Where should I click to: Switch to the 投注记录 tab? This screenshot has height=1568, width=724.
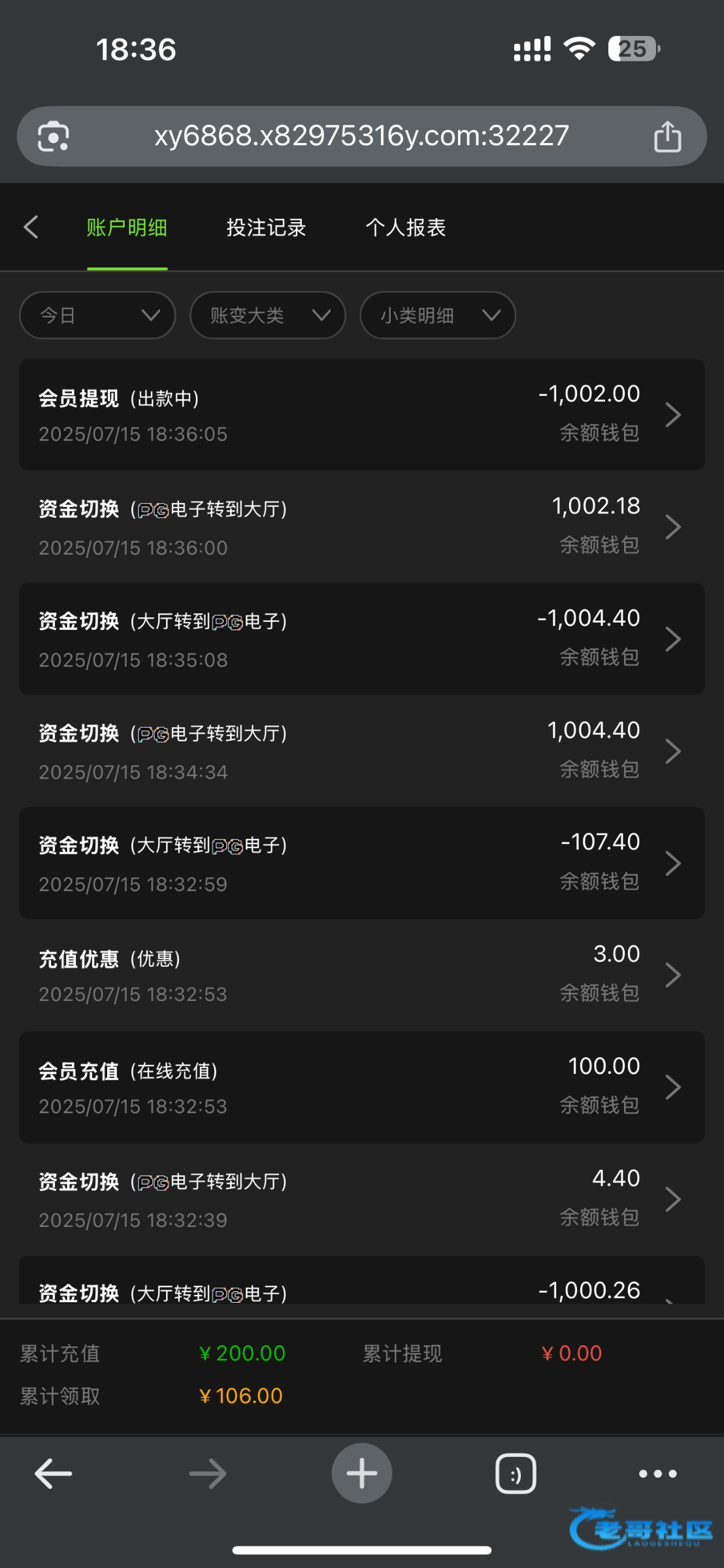click(266, 227)
